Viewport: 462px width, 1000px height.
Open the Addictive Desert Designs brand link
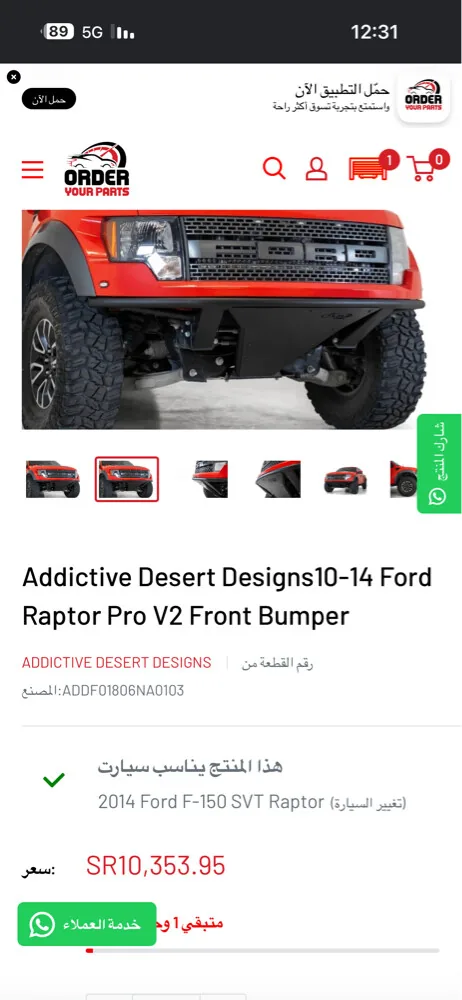(x=117, y=663)
